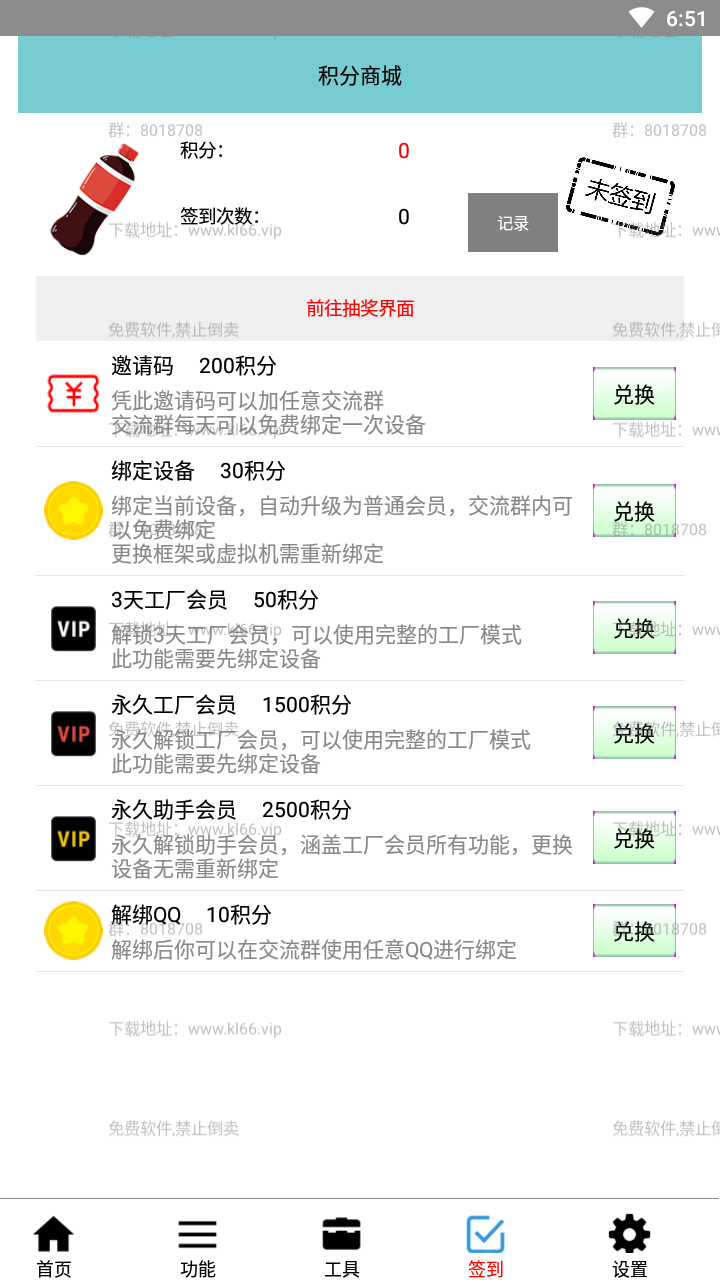720x1280 pixels.
Task: Redeem 解绑QQ for 10 points
Action: pyautogui.click(x=634, y=931)
